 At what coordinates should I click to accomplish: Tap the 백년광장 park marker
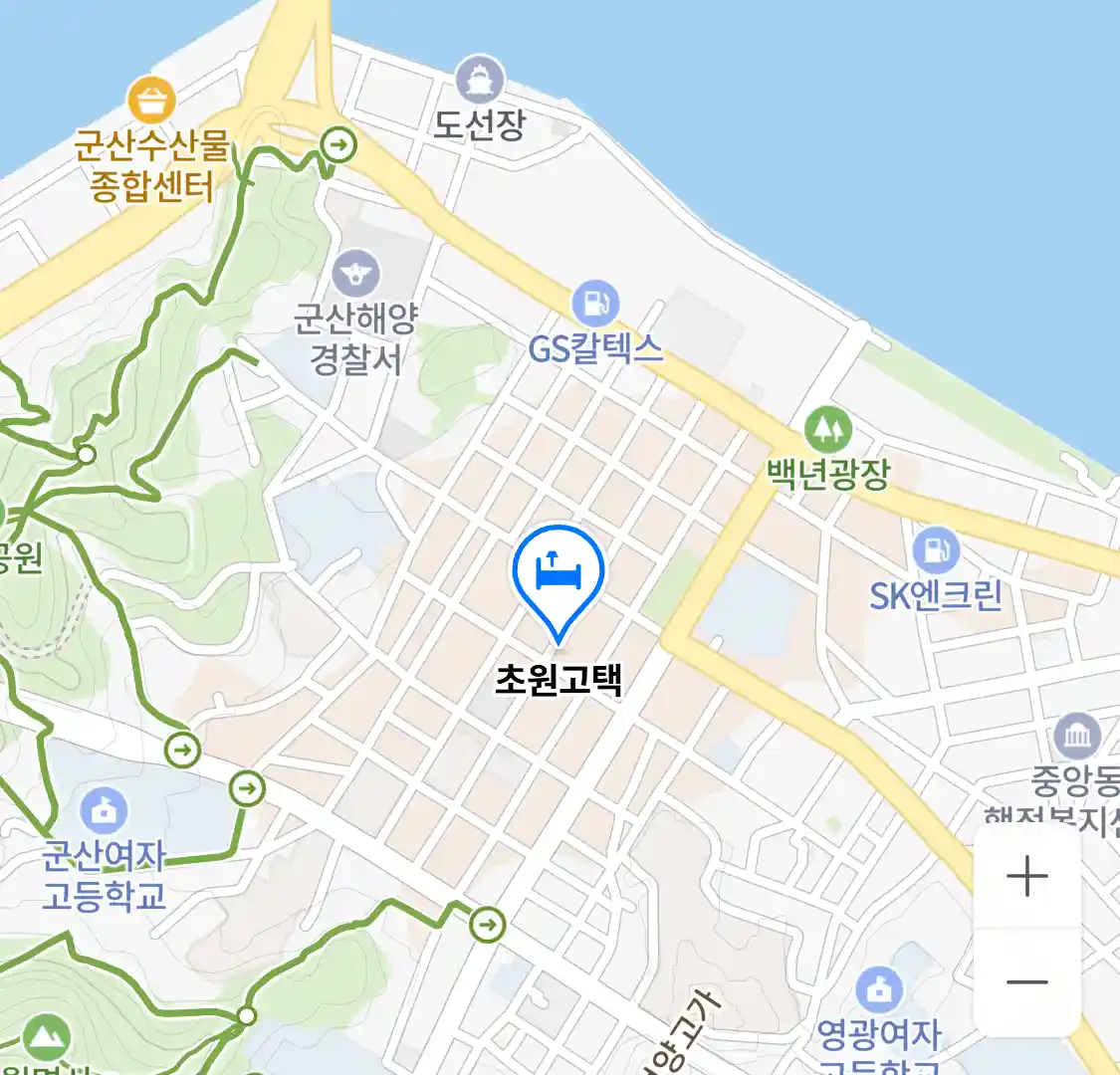(827, 430)
